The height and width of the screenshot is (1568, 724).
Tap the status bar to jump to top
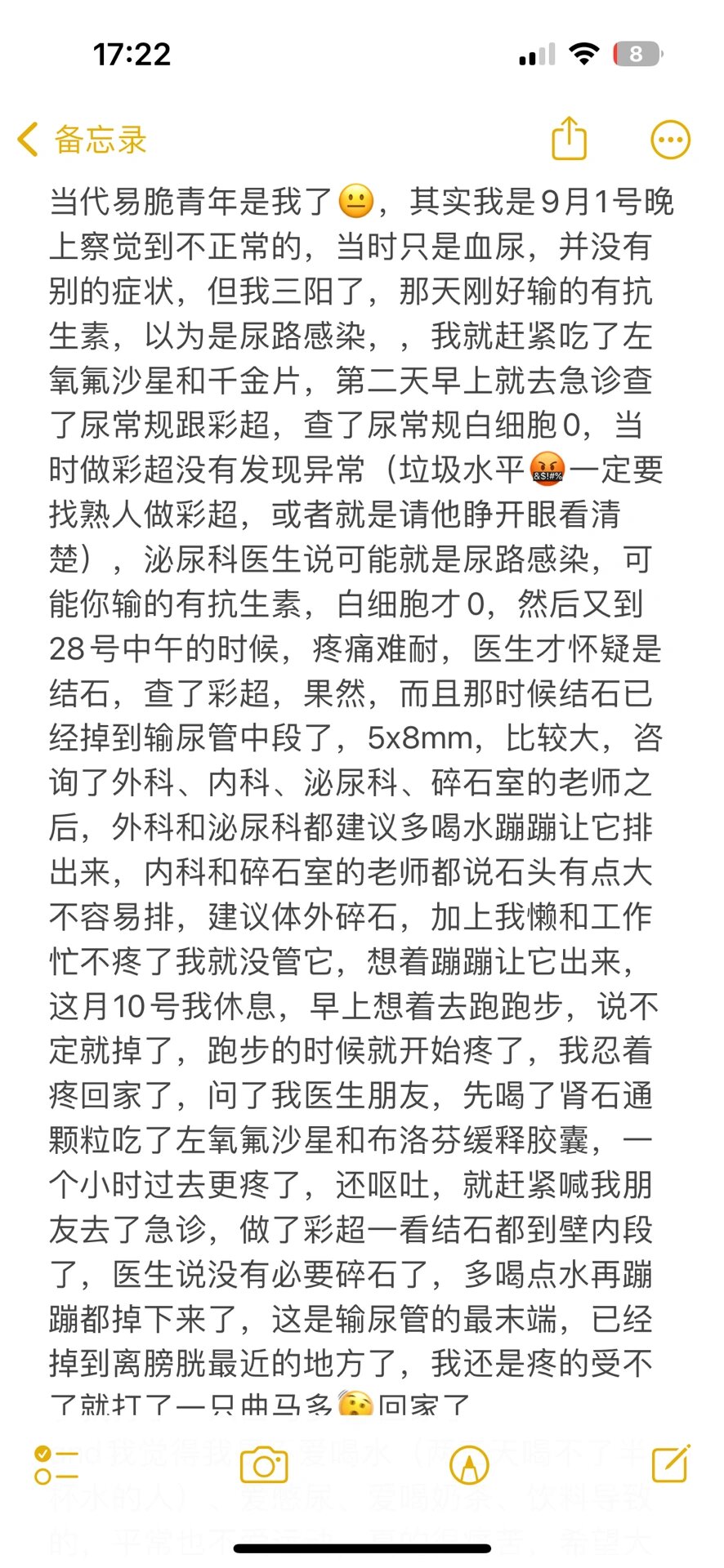(x=362, y=56)
